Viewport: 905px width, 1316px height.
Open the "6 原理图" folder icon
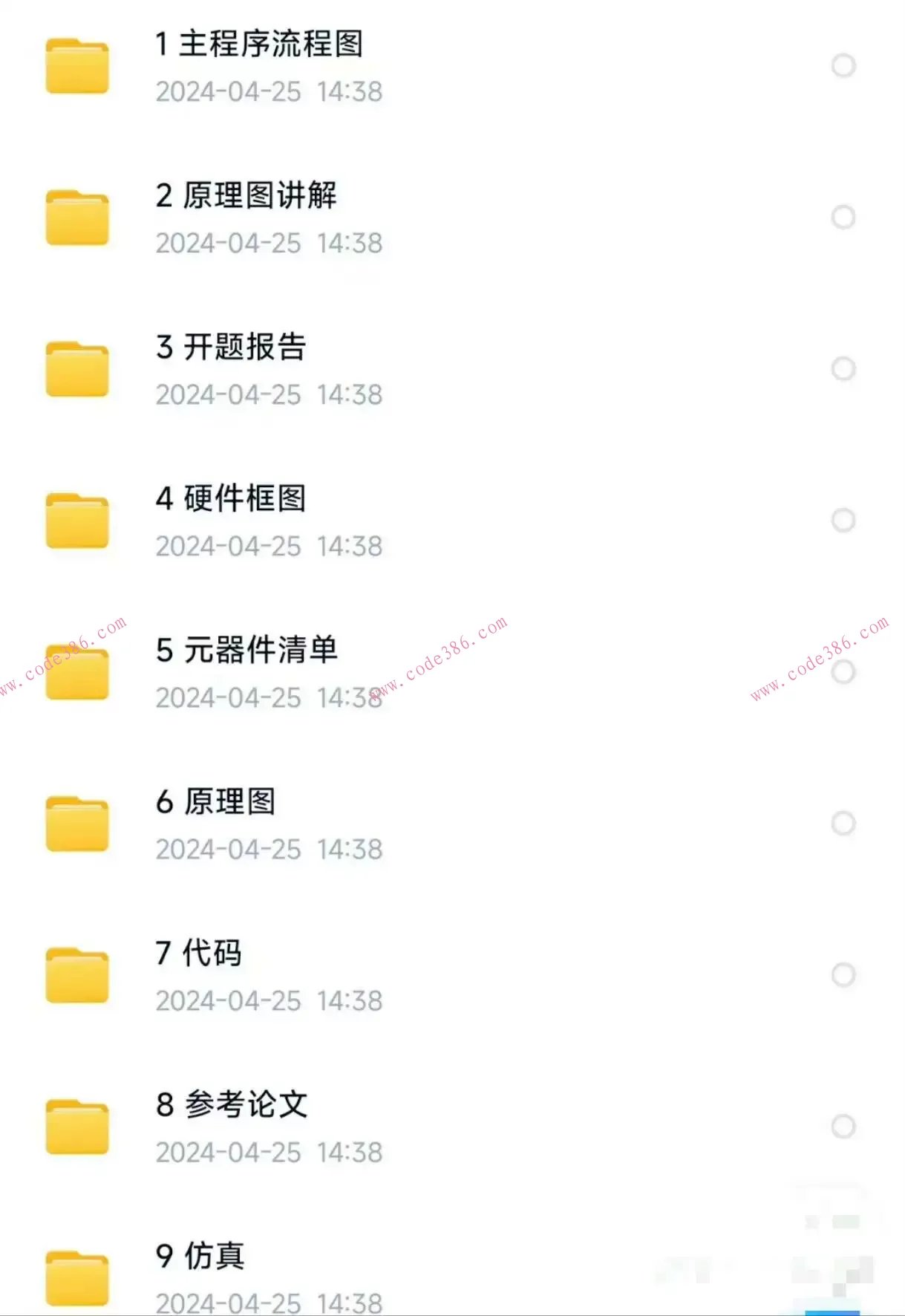pos(77,824)
